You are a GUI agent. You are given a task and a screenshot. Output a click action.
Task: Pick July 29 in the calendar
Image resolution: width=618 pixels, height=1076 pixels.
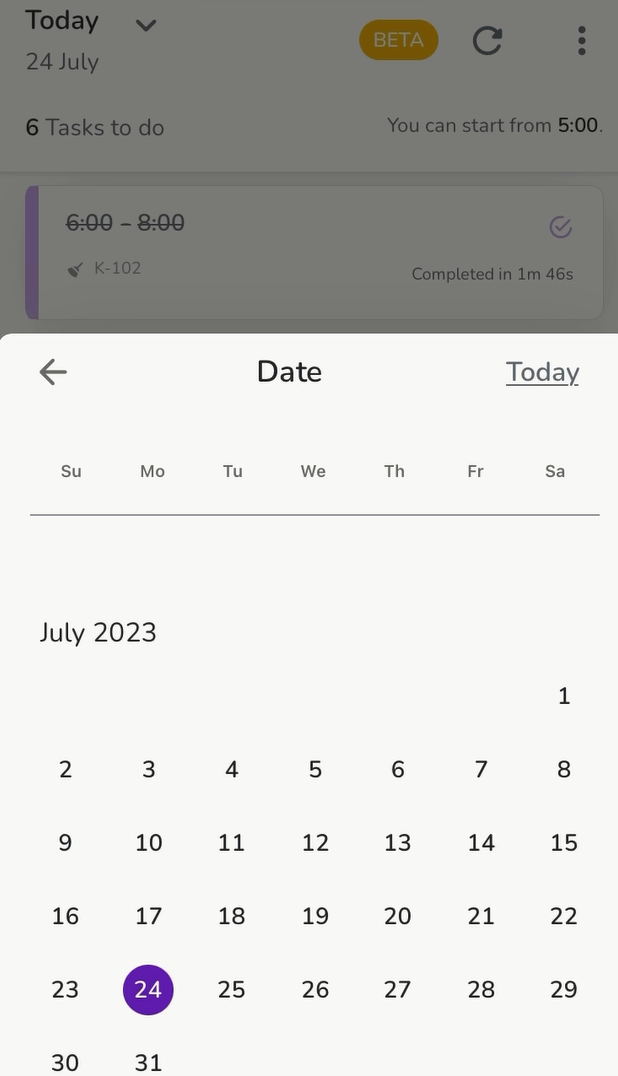[564, 989]
